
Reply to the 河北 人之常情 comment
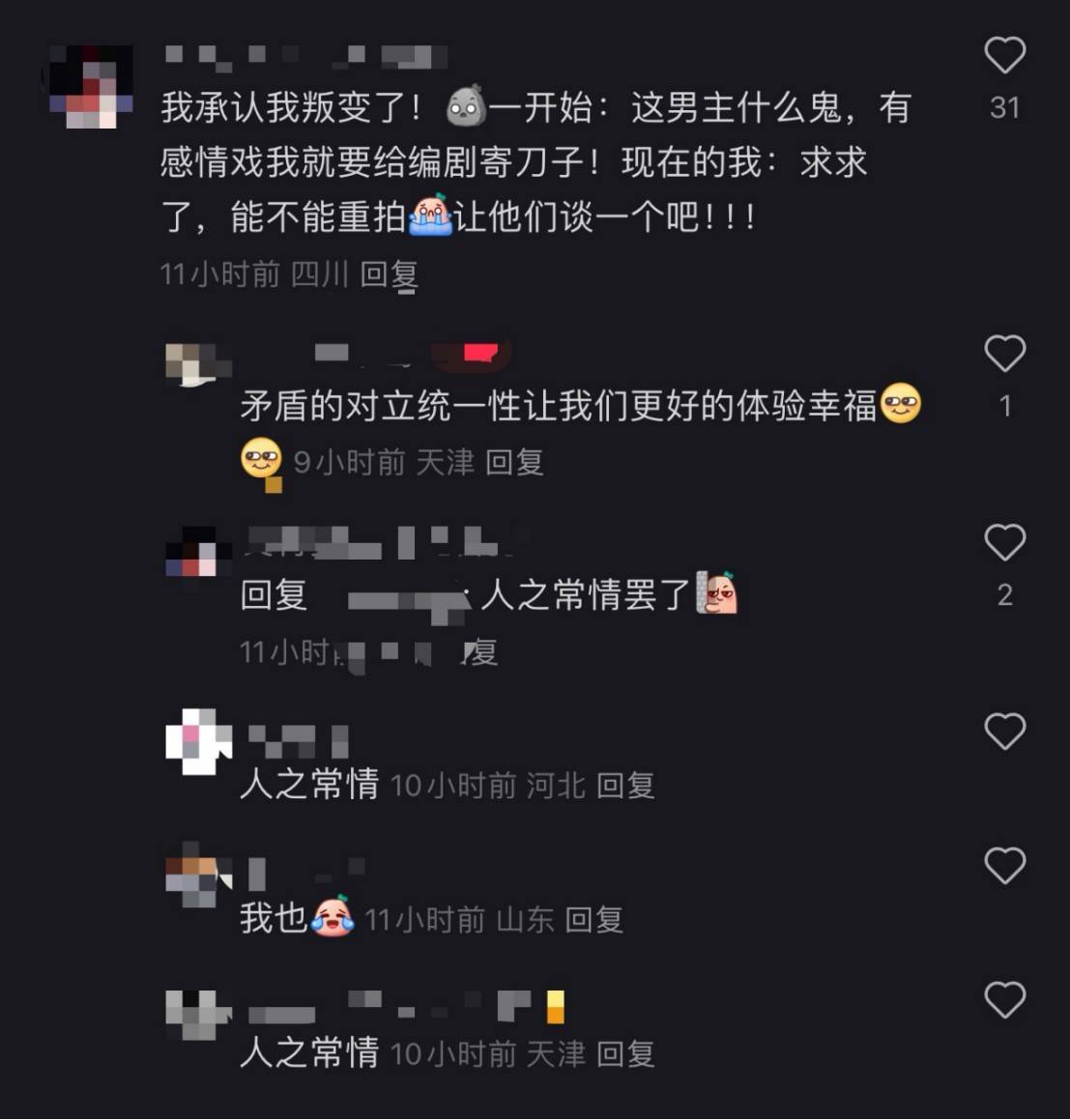[x=625, y=785]
